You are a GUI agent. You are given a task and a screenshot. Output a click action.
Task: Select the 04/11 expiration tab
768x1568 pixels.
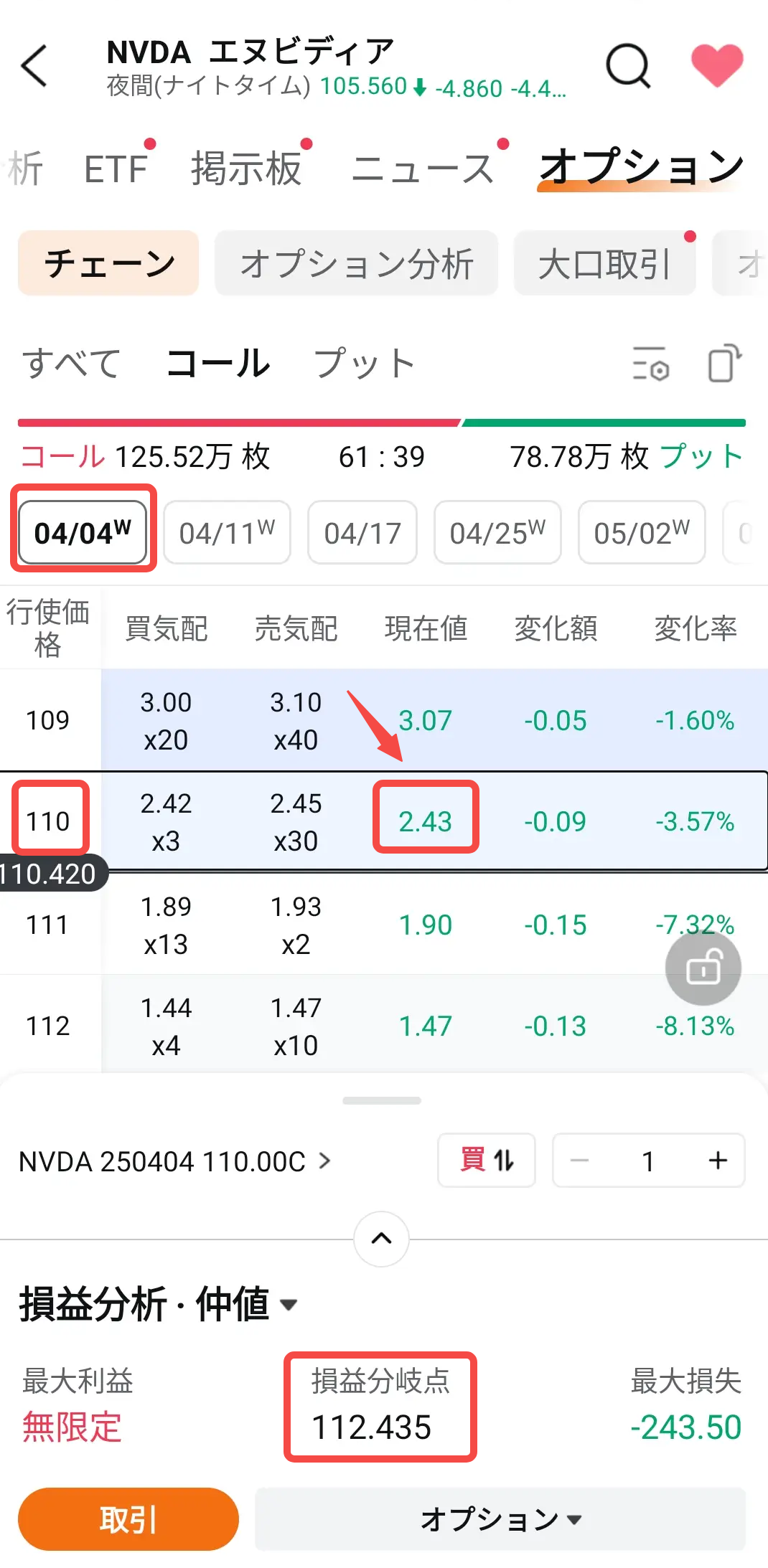coord(226,532)
